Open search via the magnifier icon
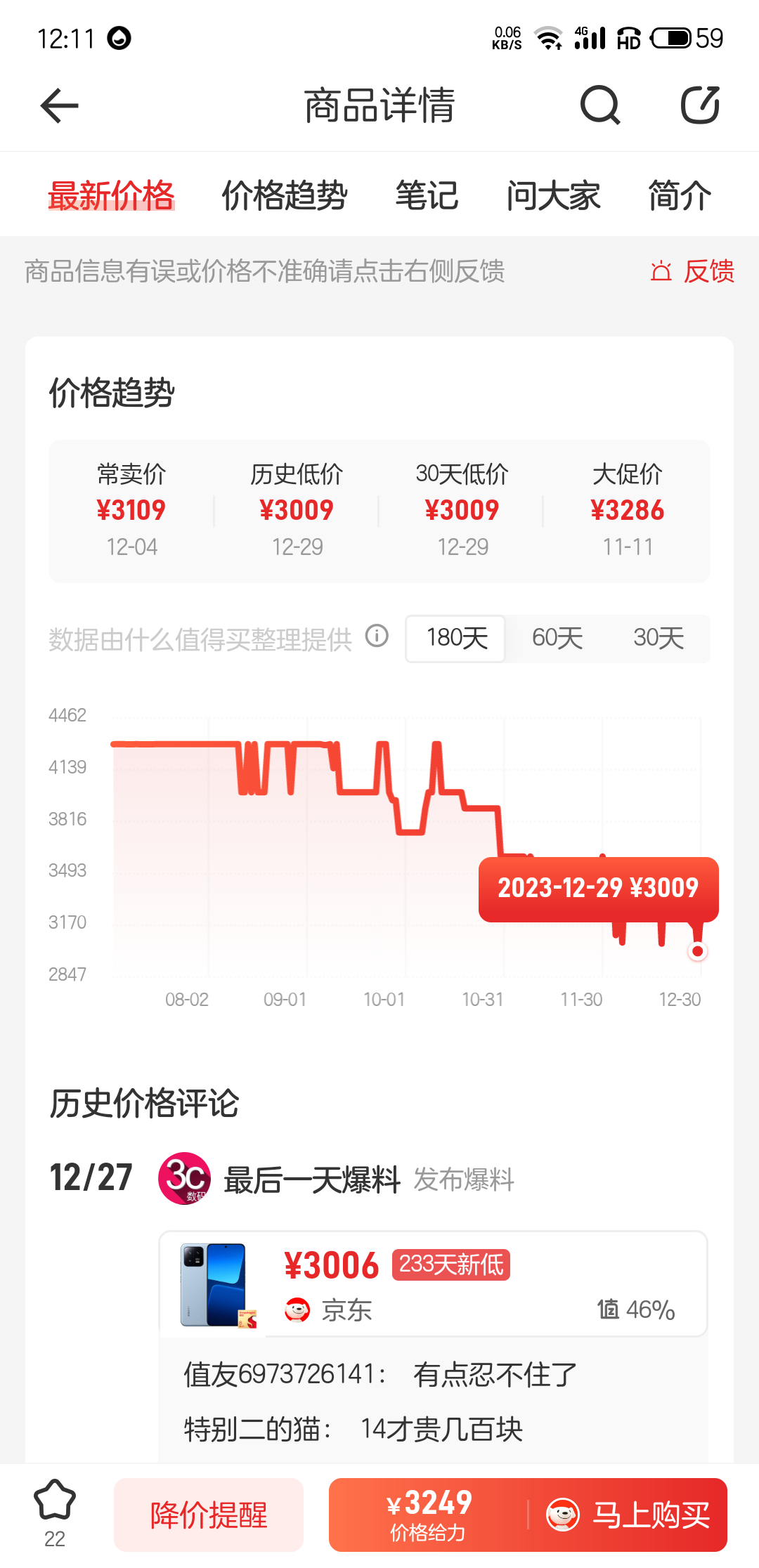759x1568 pixels. pos(601,105)
